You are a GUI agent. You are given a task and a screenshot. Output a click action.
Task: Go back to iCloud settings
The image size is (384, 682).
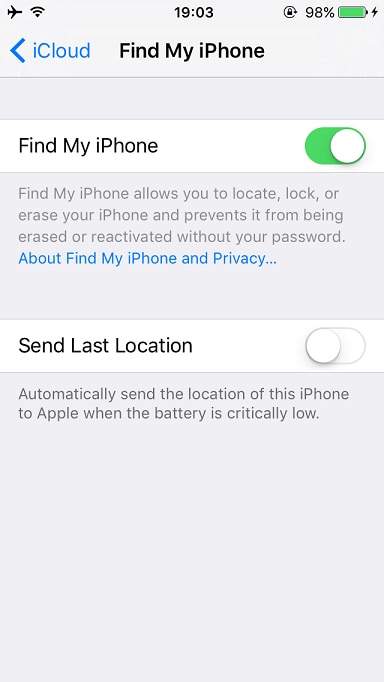[50, 50]
